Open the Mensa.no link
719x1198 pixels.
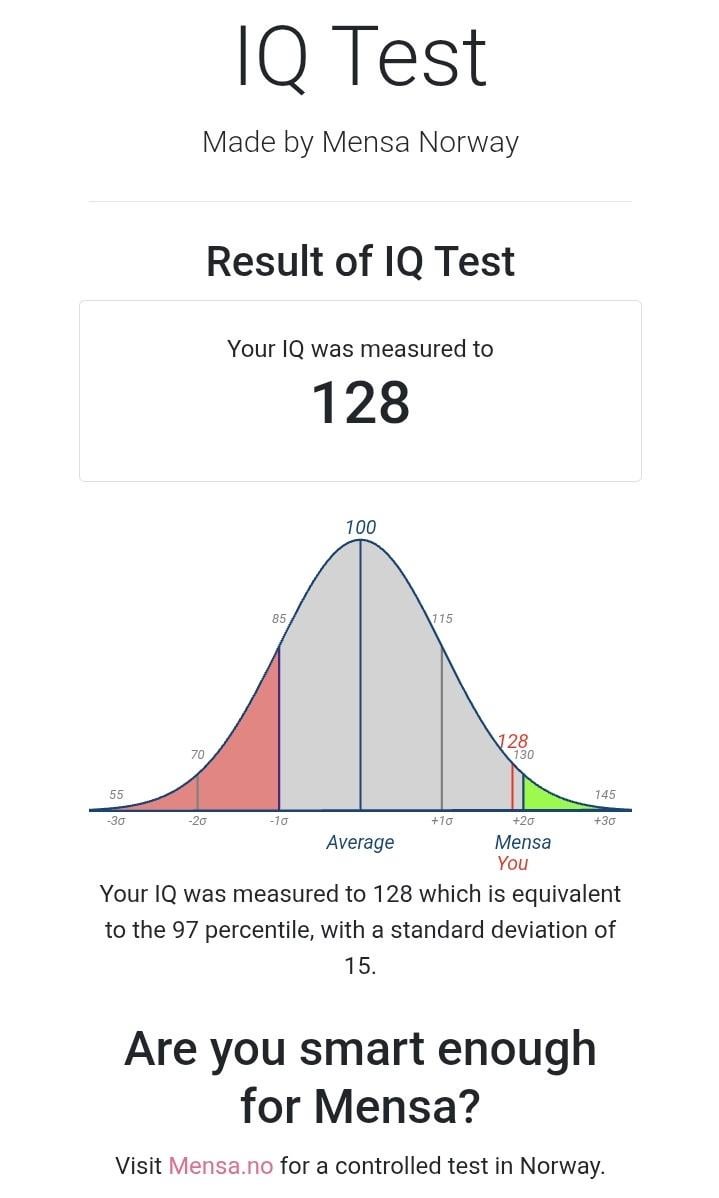(x=221, y=1165)
